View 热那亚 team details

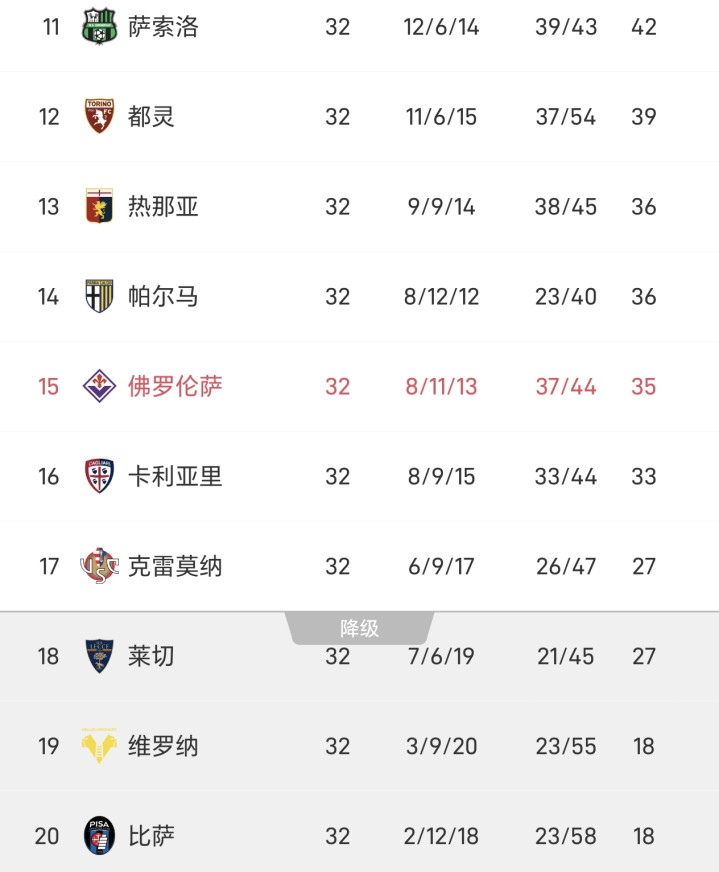(163, 207)
